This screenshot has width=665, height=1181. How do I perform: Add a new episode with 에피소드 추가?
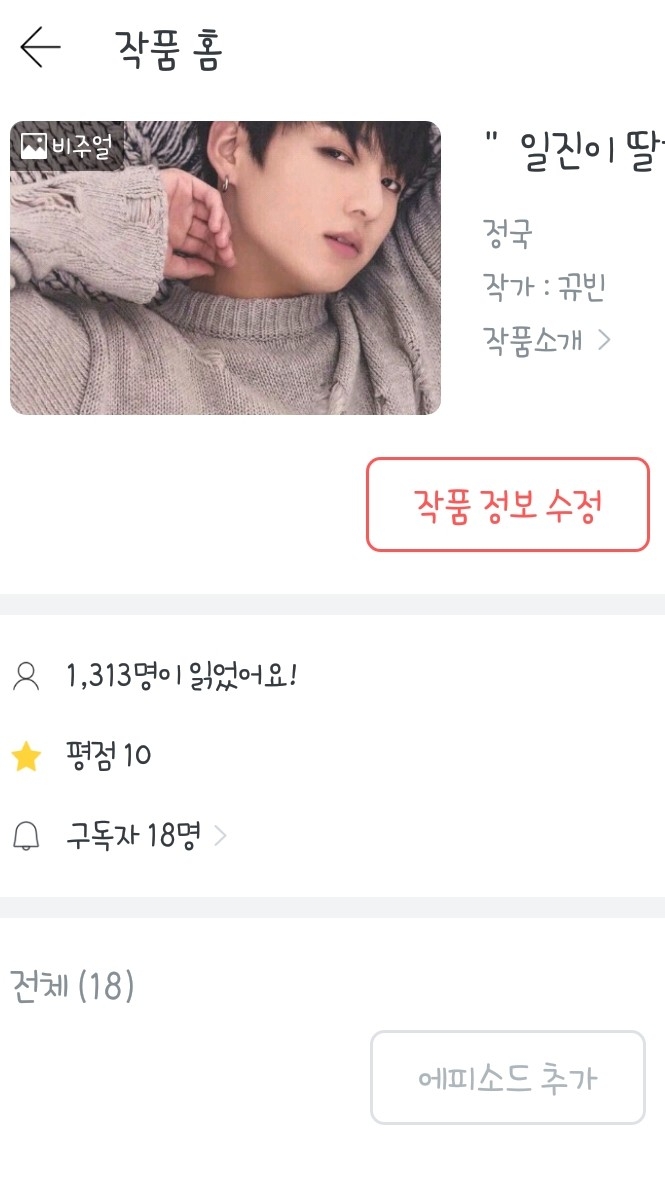click(508, 1078)
